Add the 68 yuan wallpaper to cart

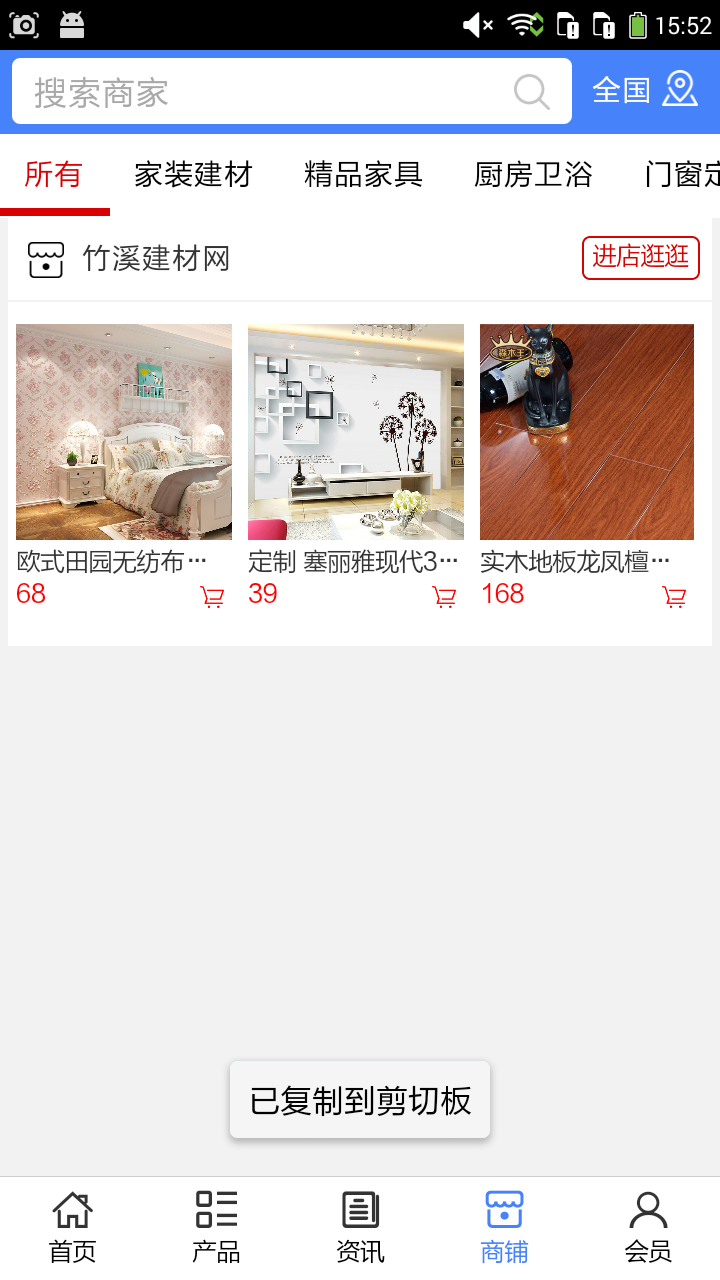coord(212,597)
